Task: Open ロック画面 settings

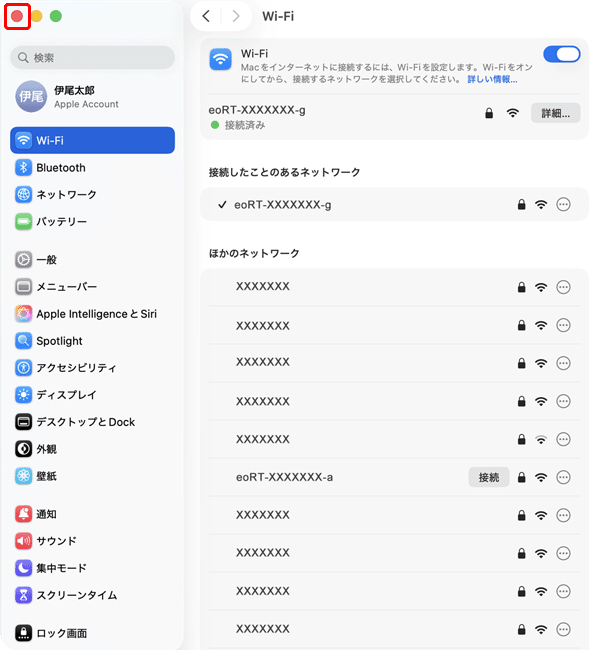Action: (61, 633)
